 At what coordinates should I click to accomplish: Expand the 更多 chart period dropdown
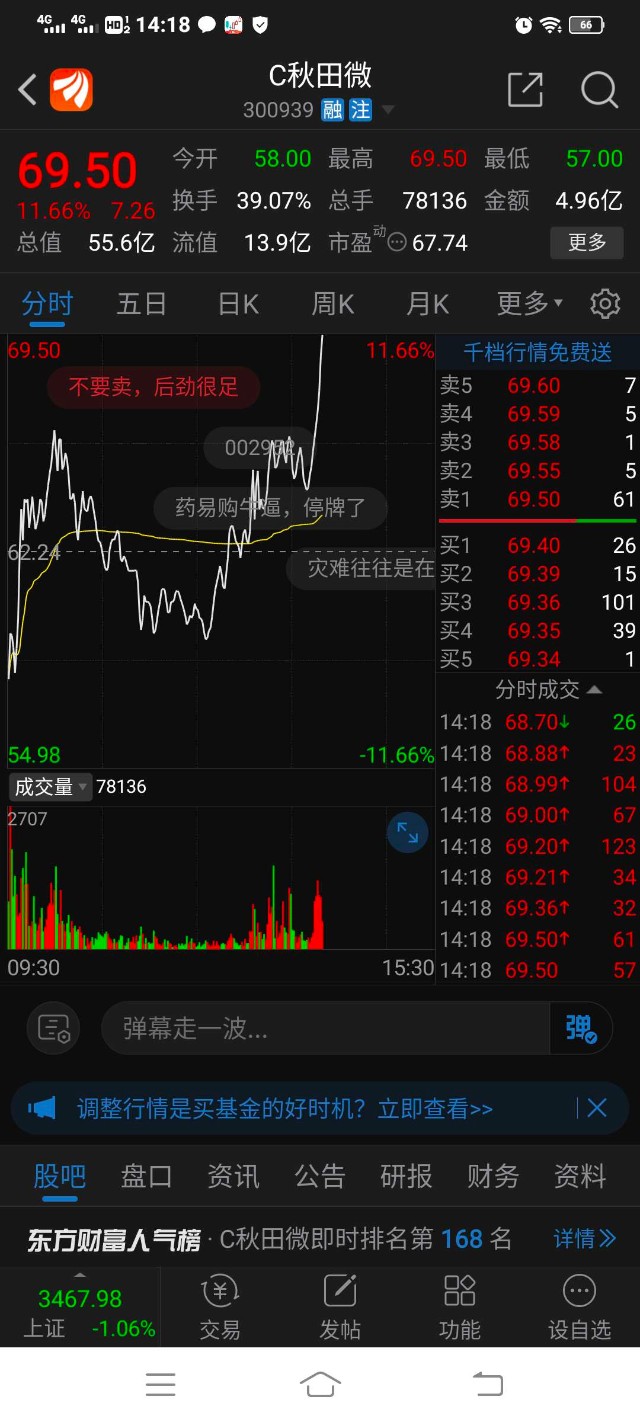529,303
